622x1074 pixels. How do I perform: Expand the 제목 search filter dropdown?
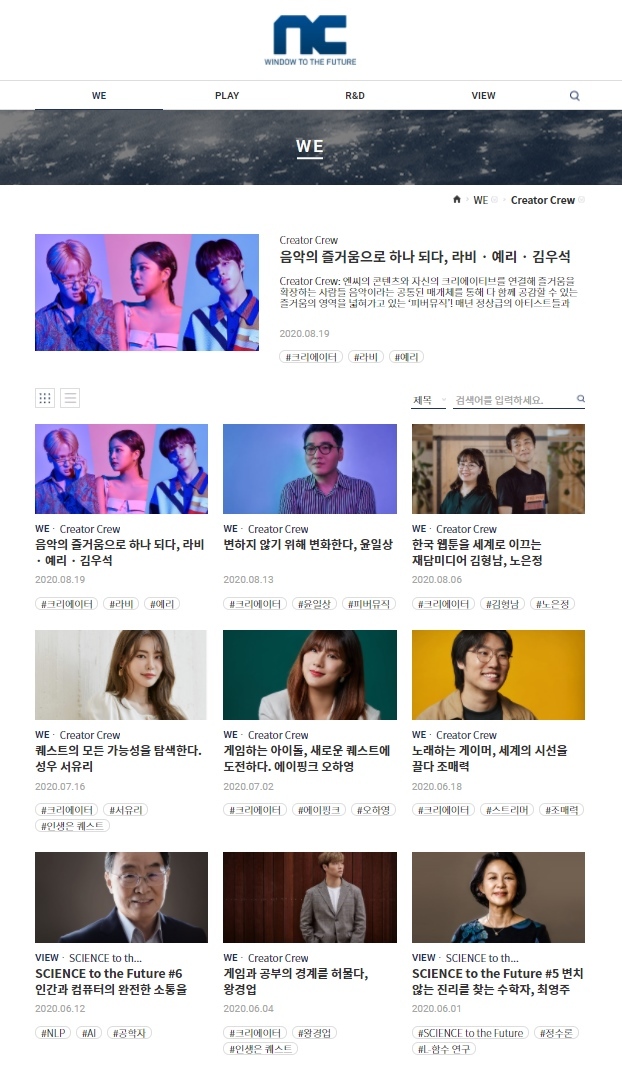pyautogui.click(x=428, y=400)
